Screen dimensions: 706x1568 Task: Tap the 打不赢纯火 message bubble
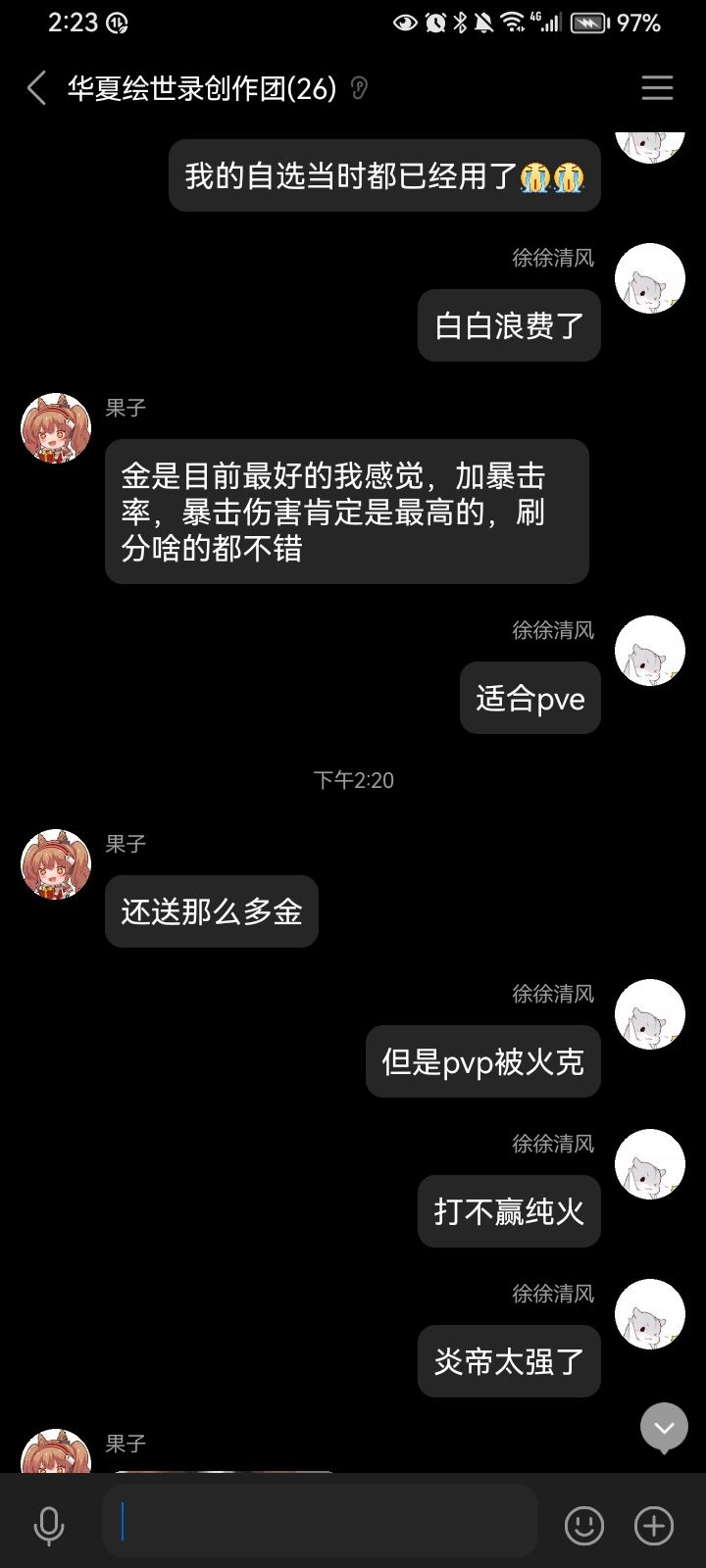(508, 1211)
